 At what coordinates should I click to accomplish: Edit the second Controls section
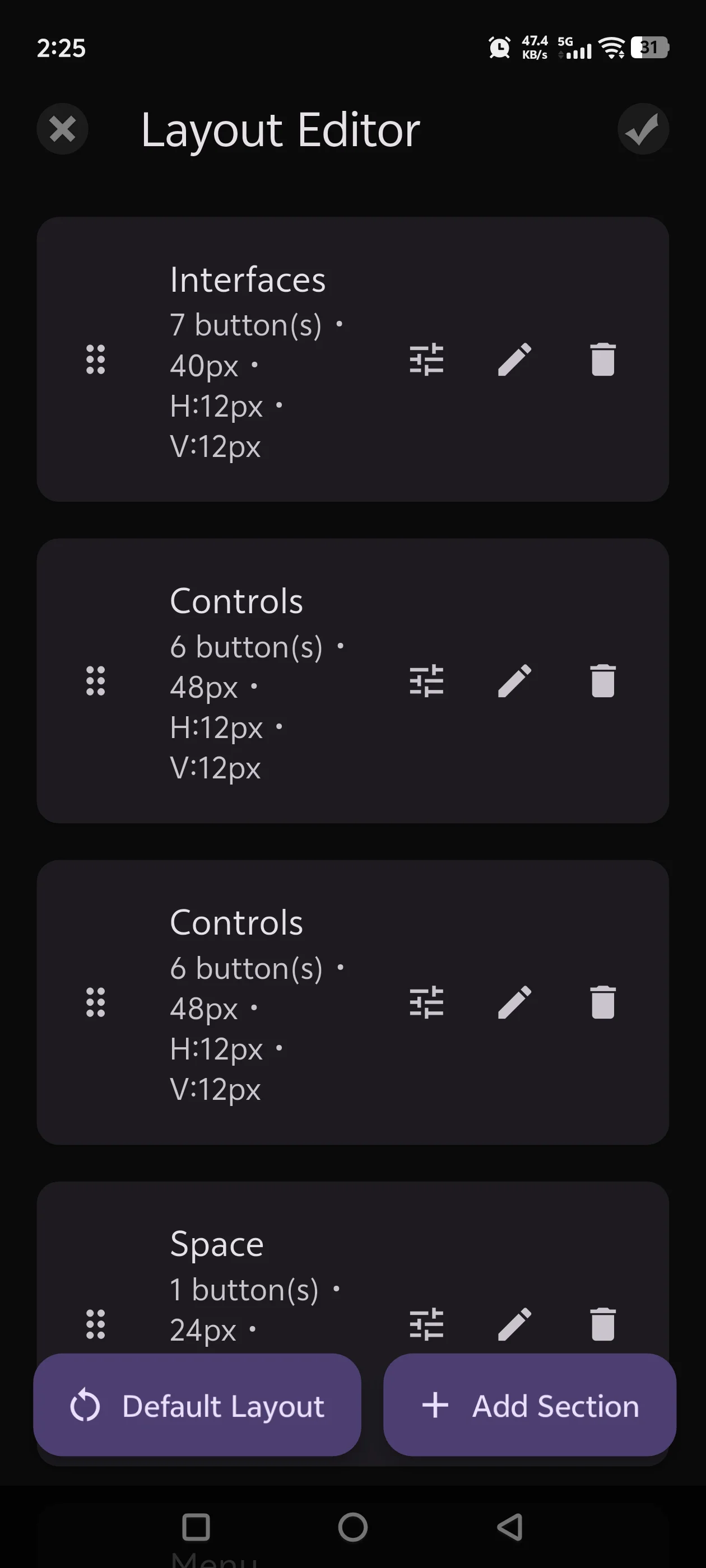click(514, 1003)
